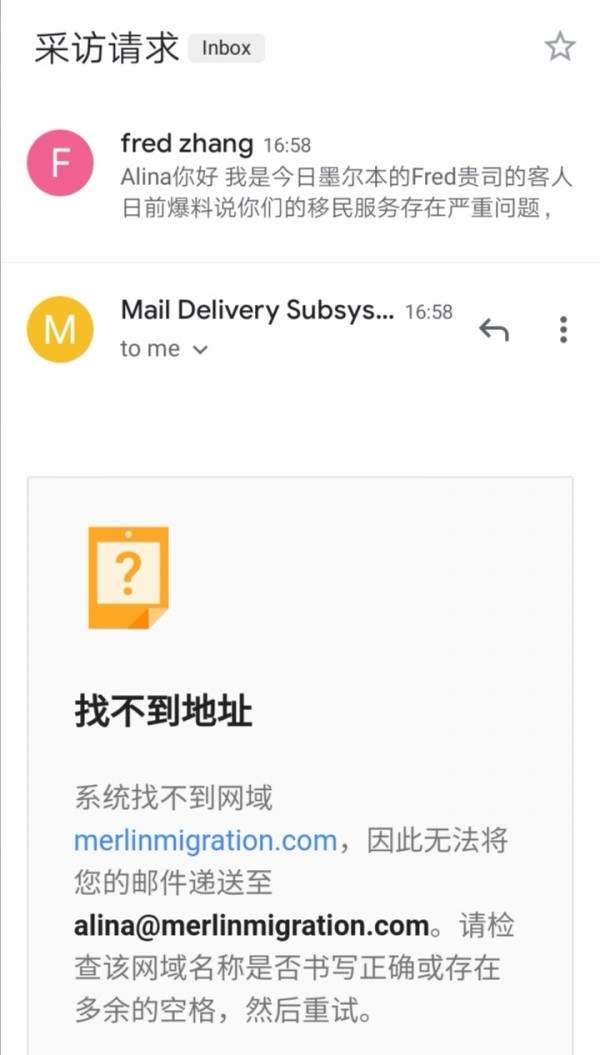Open fred zhang's sender avatar
This screenshot has width=600, height=1055.
point(60,163)
